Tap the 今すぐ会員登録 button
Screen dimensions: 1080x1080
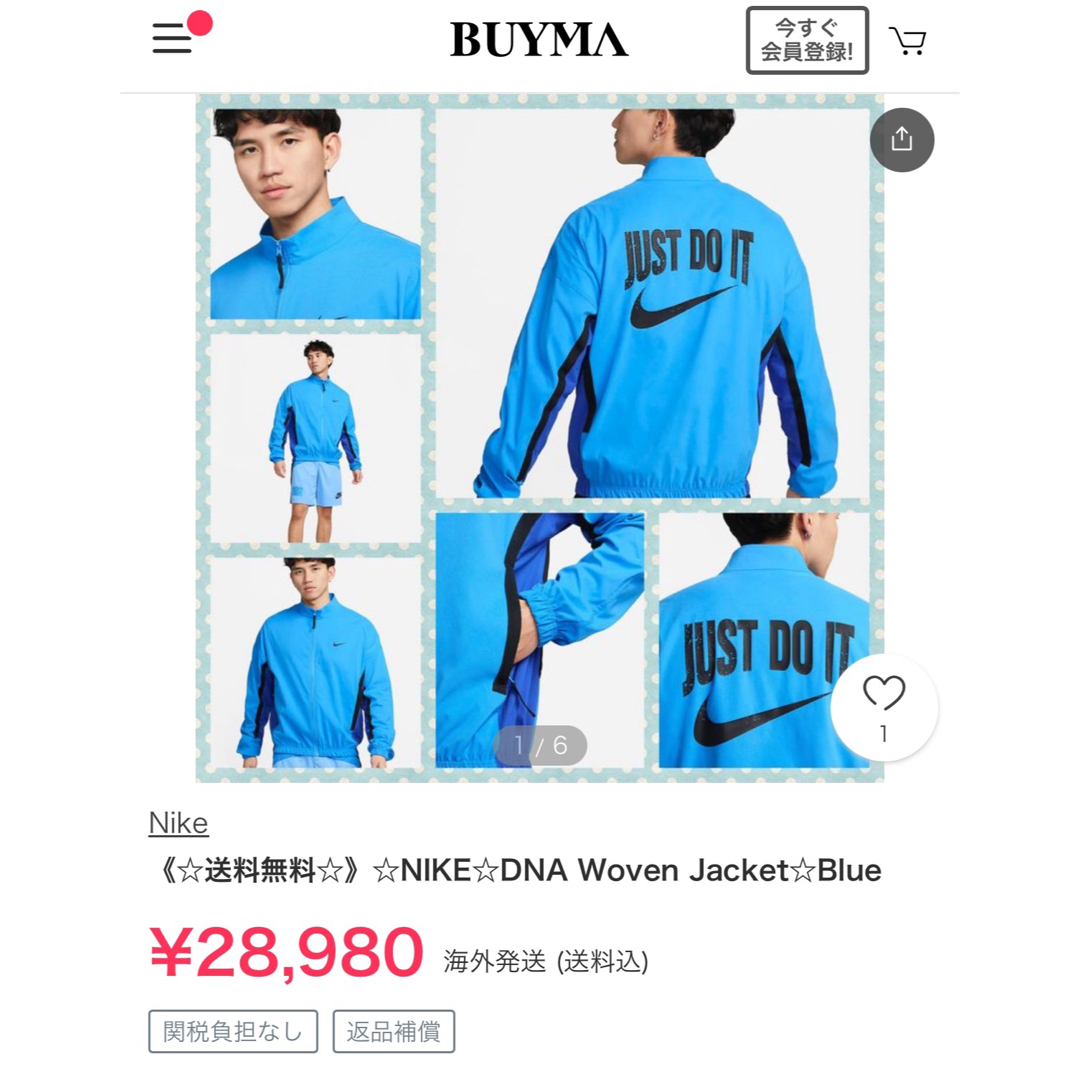807,41
